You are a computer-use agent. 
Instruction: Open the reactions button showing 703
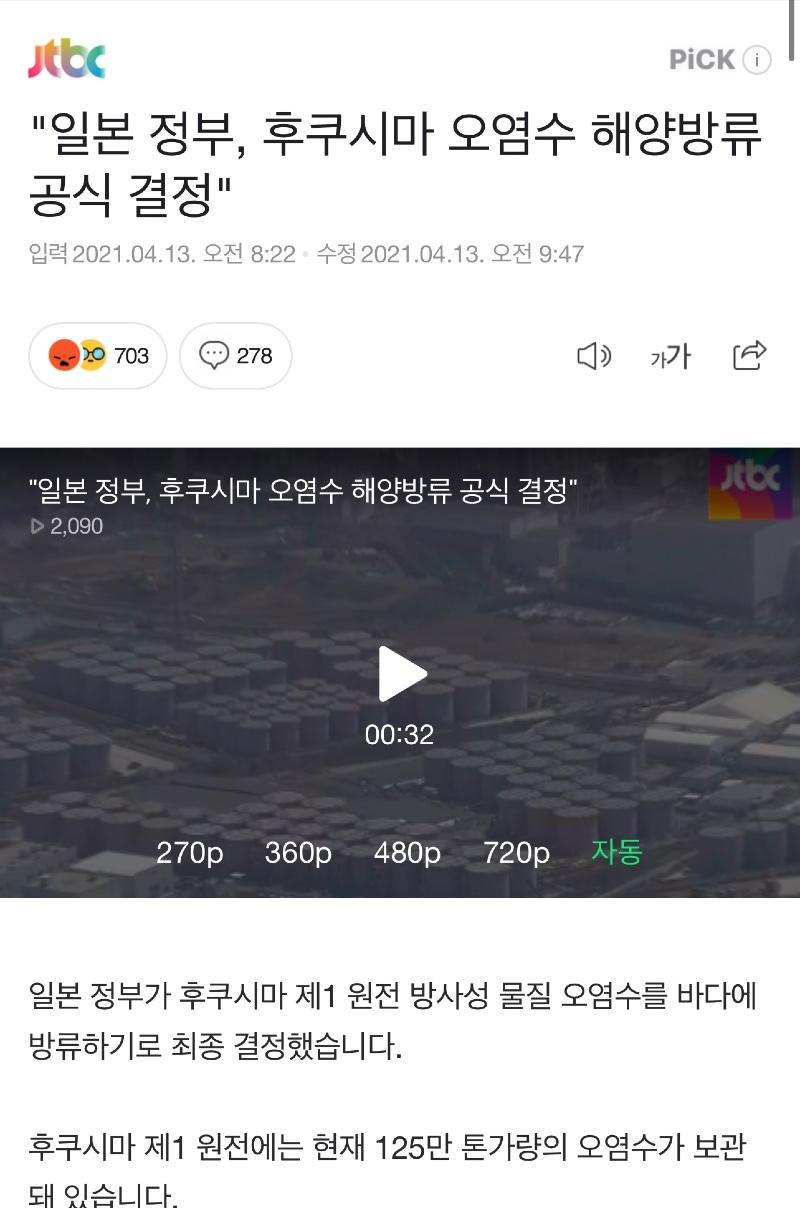pyautogui.click(x=98, y=355)
